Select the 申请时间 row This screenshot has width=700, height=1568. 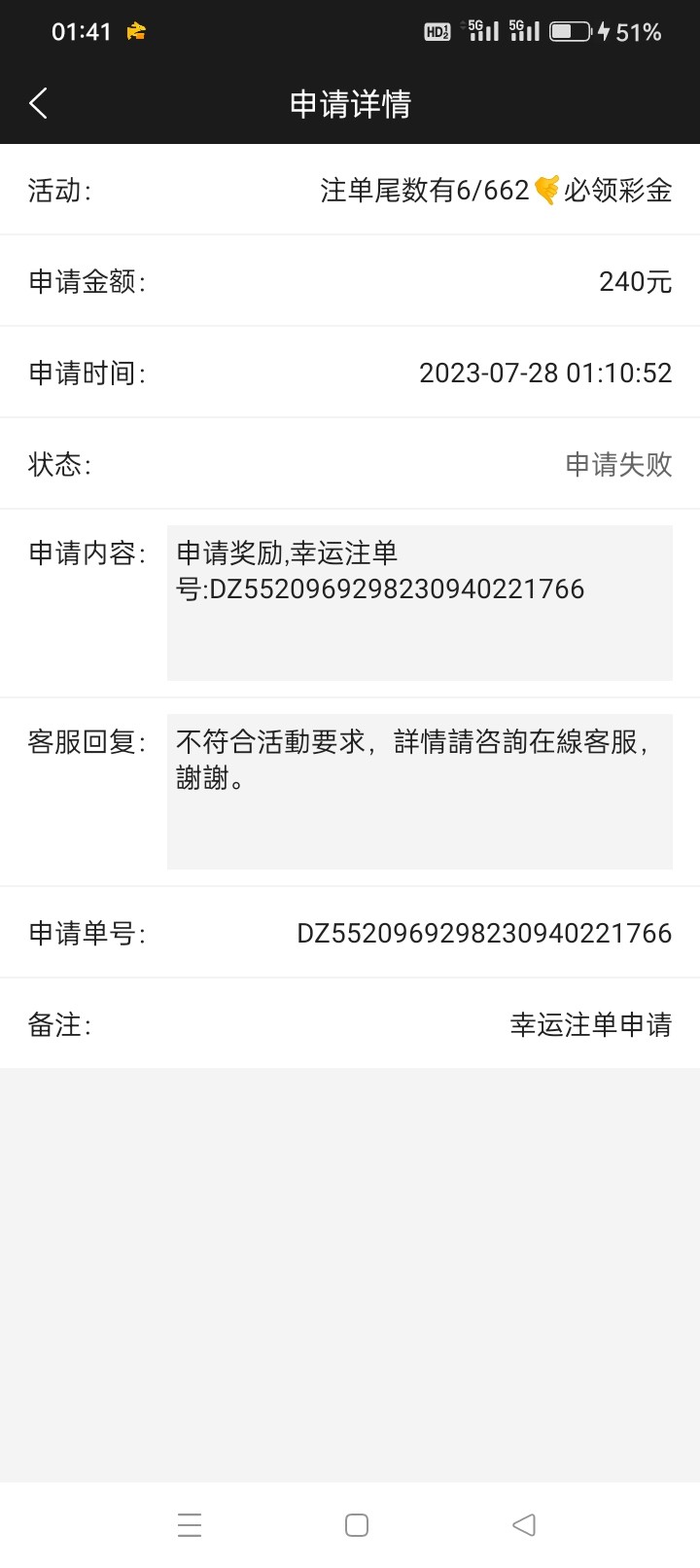(350, 372)
